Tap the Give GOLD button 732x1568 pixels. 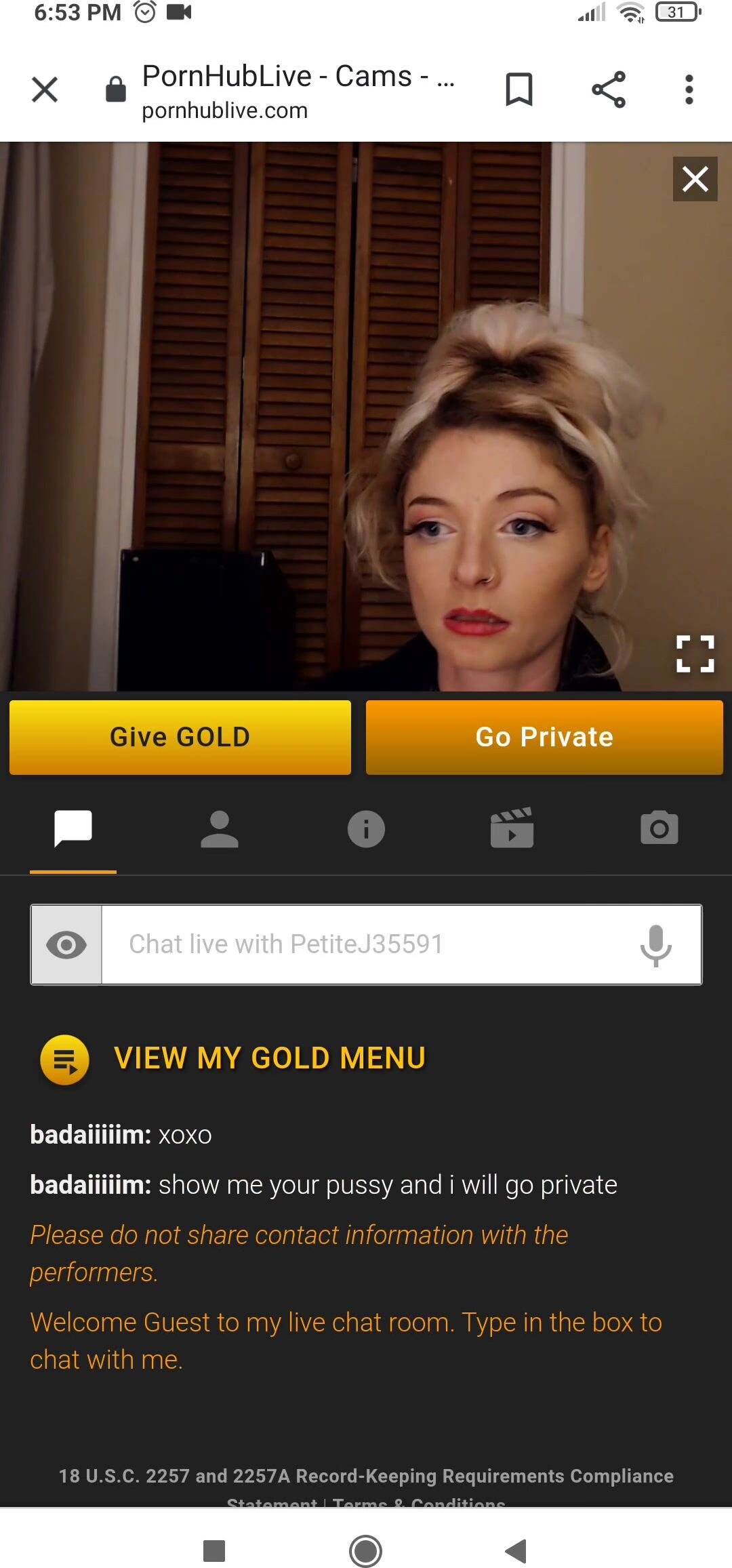coord(180,738)
